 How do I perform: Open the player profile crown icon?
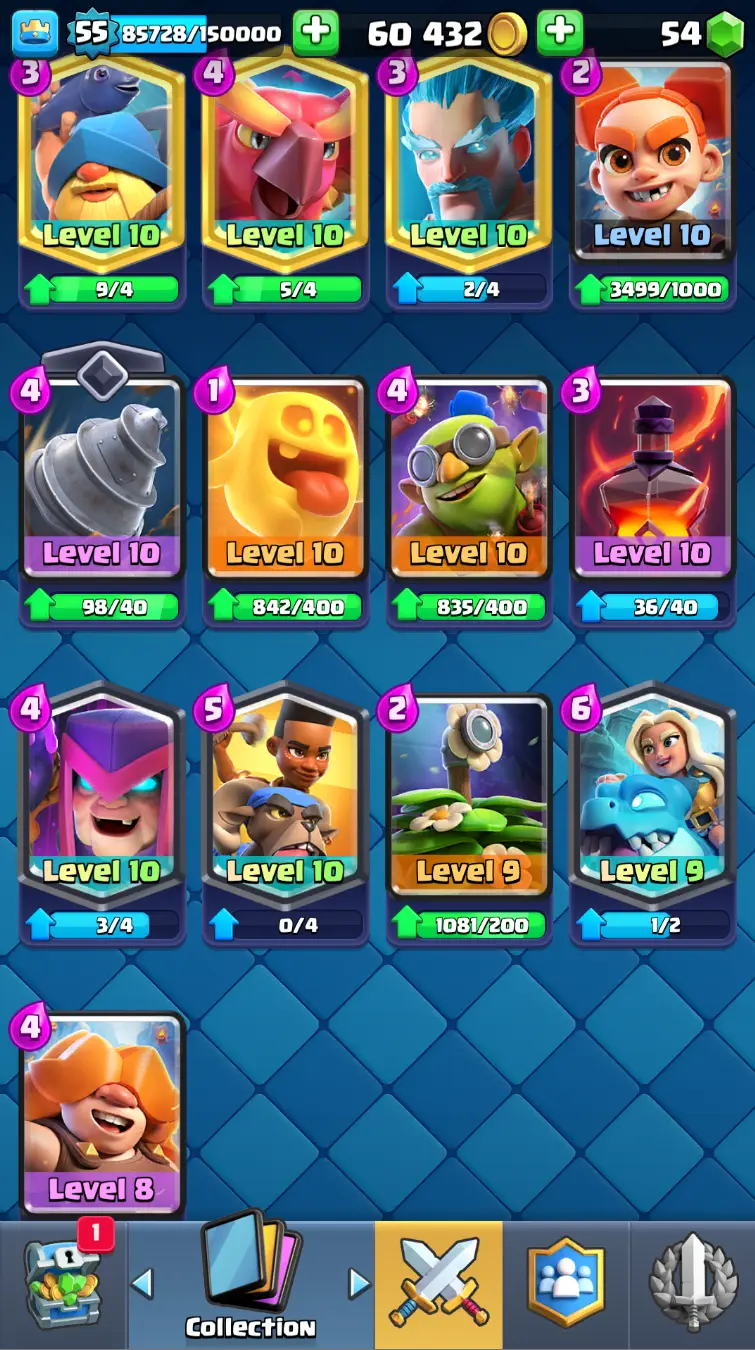click(x=34, y=32)
